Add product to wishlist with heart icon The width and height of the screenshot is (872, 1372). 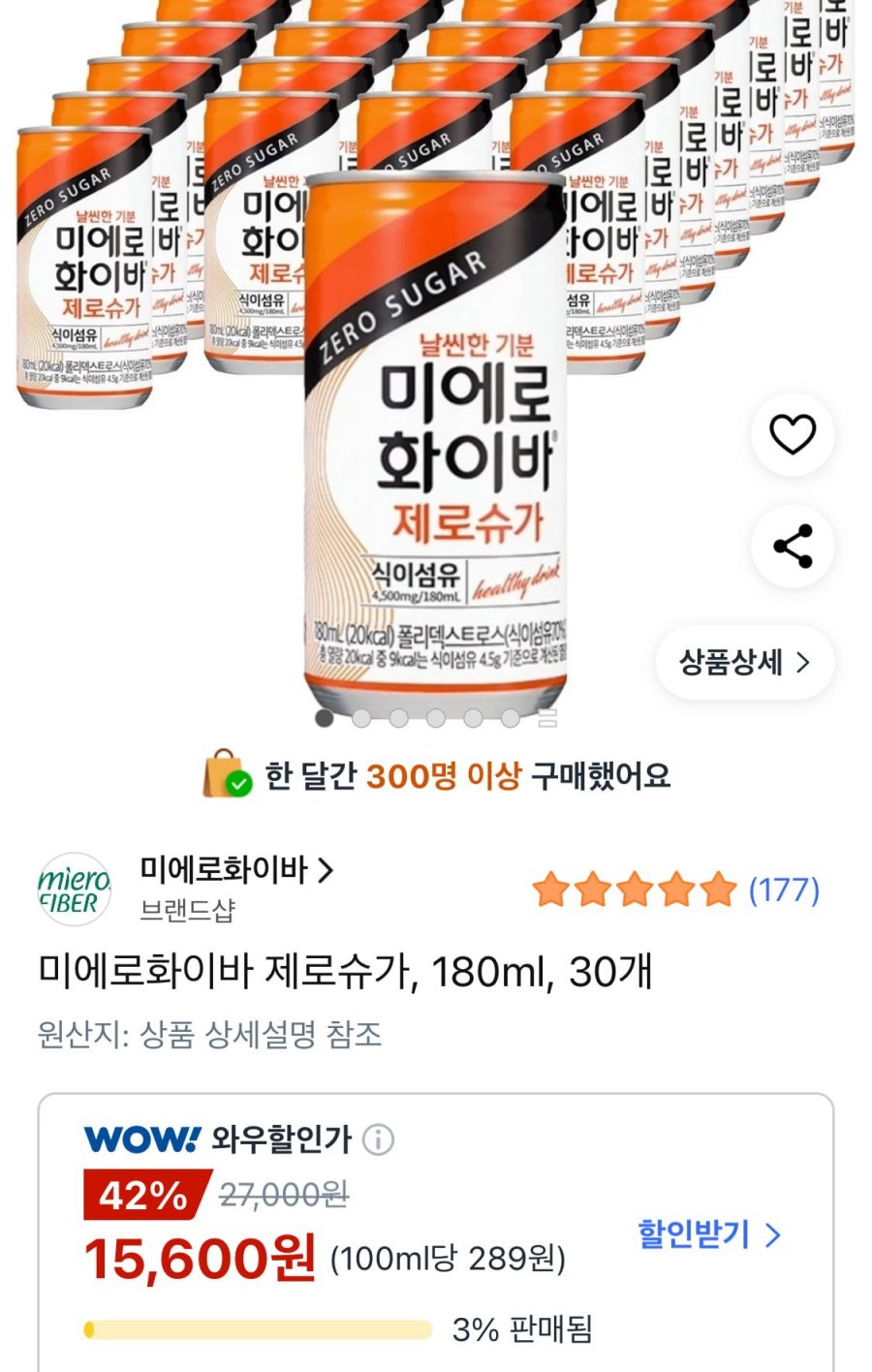(792, 434)
